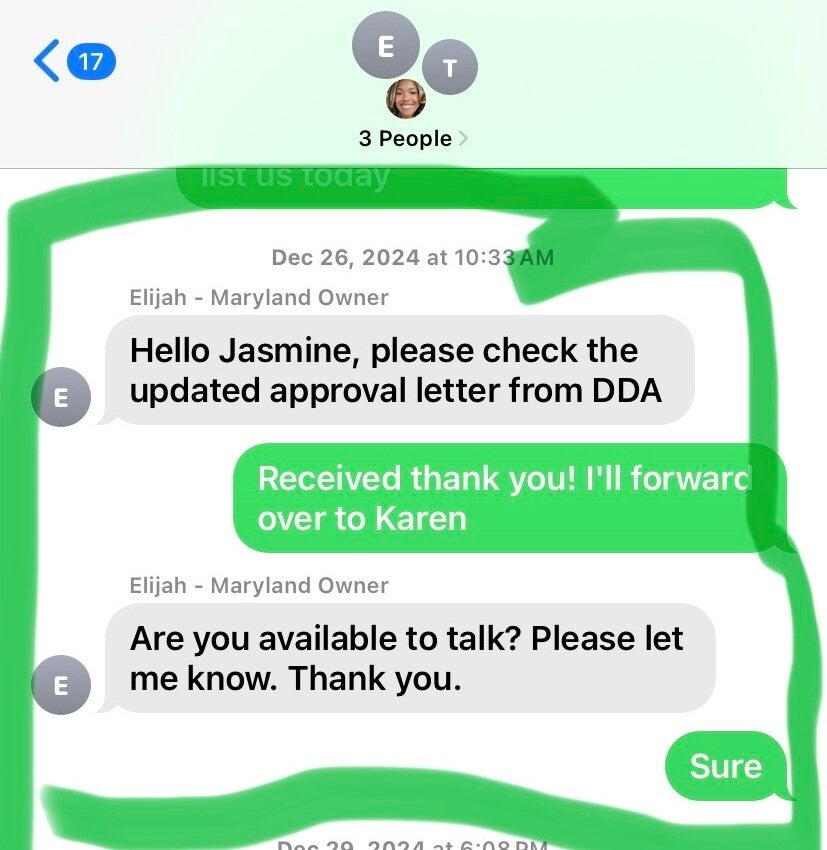Open Elijah's avatar beside the approval letter message
The height and width of the screenshot is (850, 827).
click(x=61, y=398)
